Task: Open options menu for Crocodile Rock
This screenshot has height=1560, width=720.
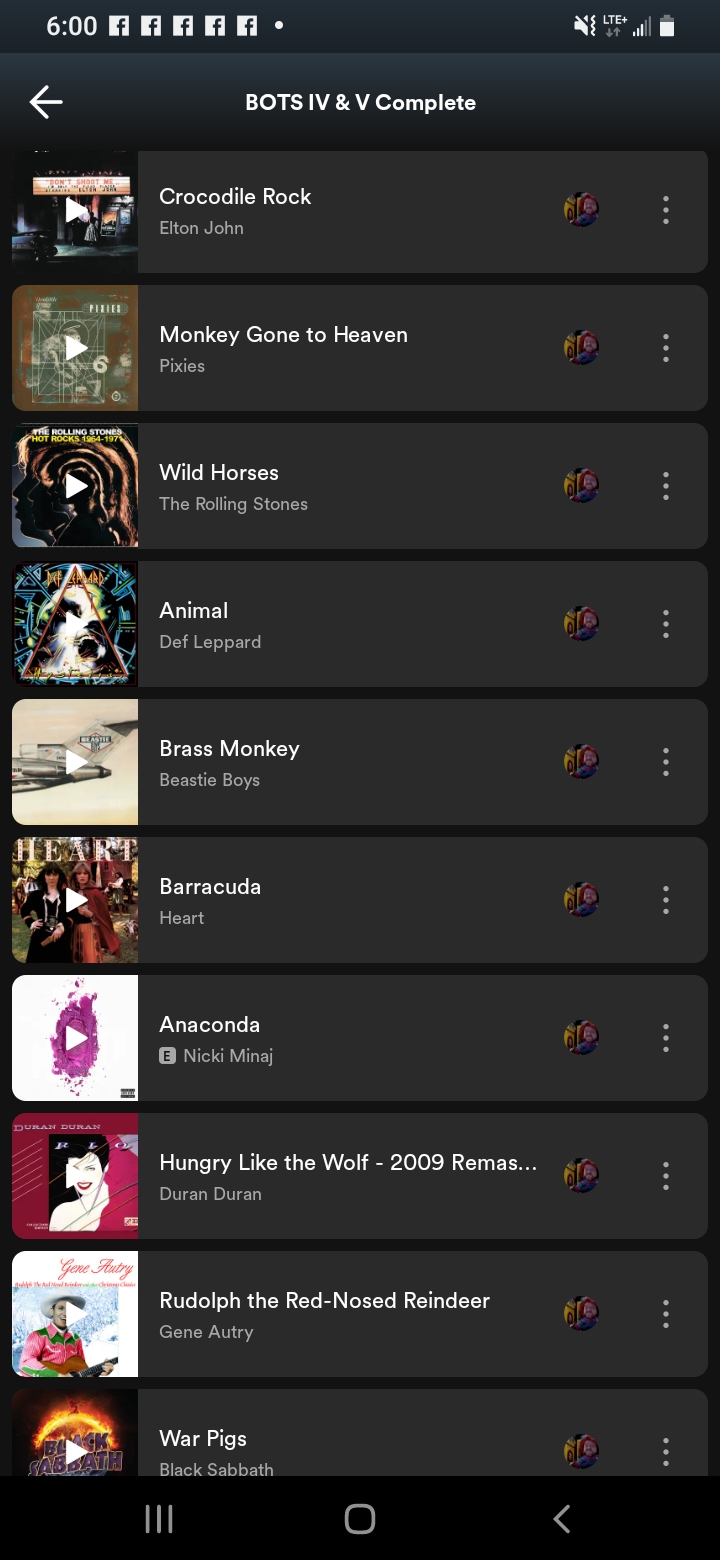Action: (x=665, y=210)
